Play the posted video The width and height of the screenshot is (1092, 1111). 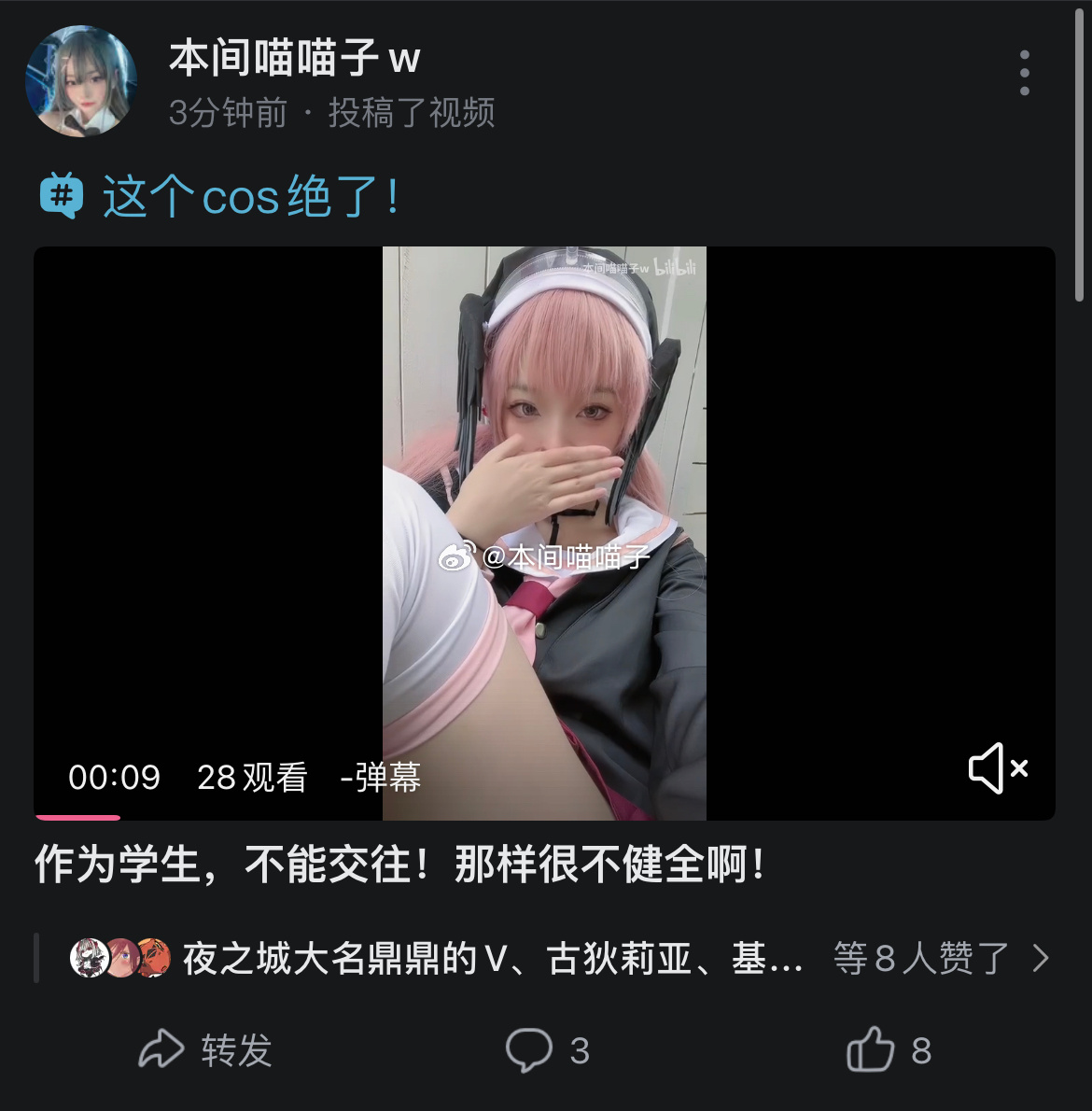coord(544,532)
